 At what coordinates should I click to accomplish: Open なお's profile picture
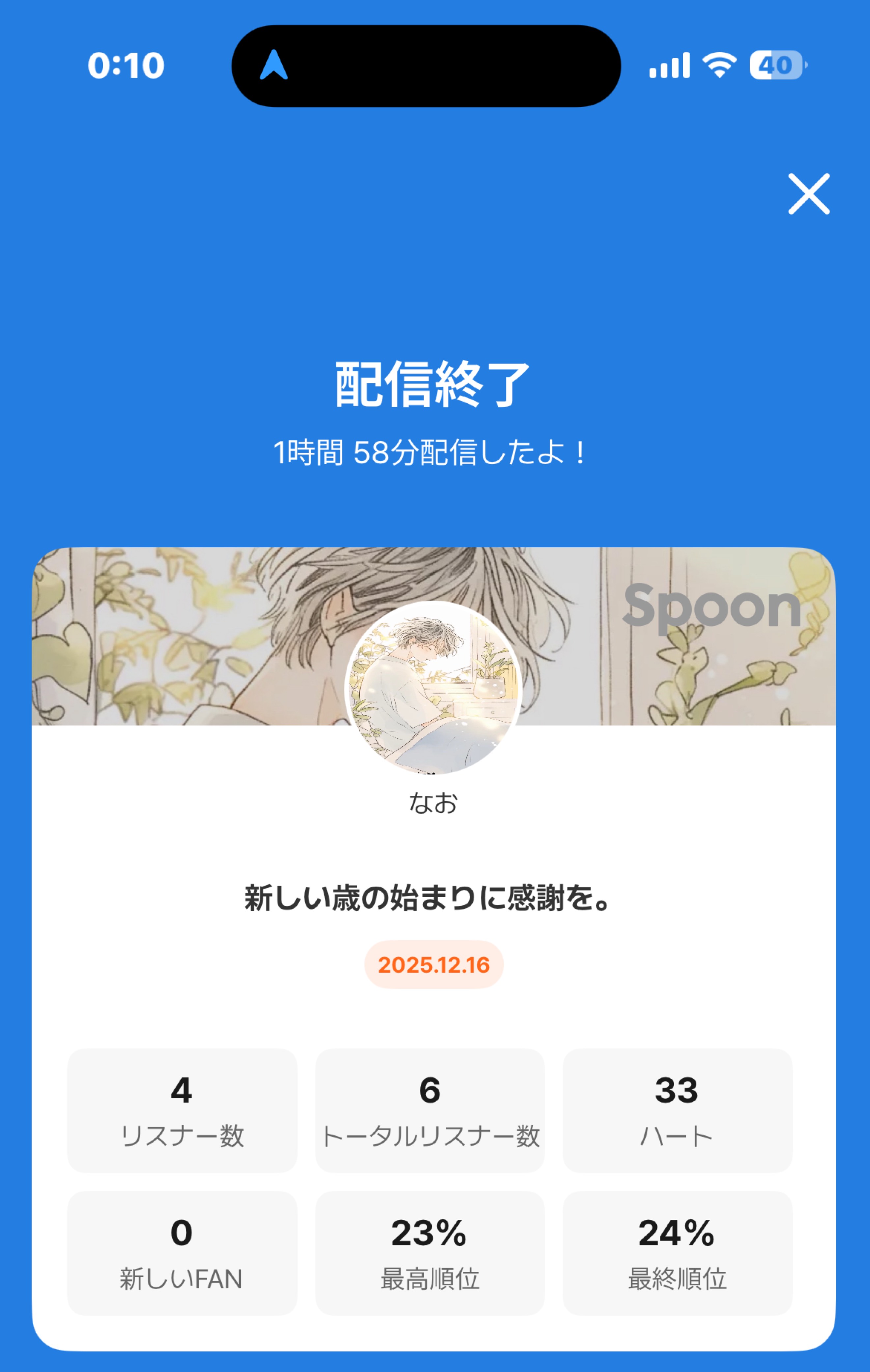(433, 688)
